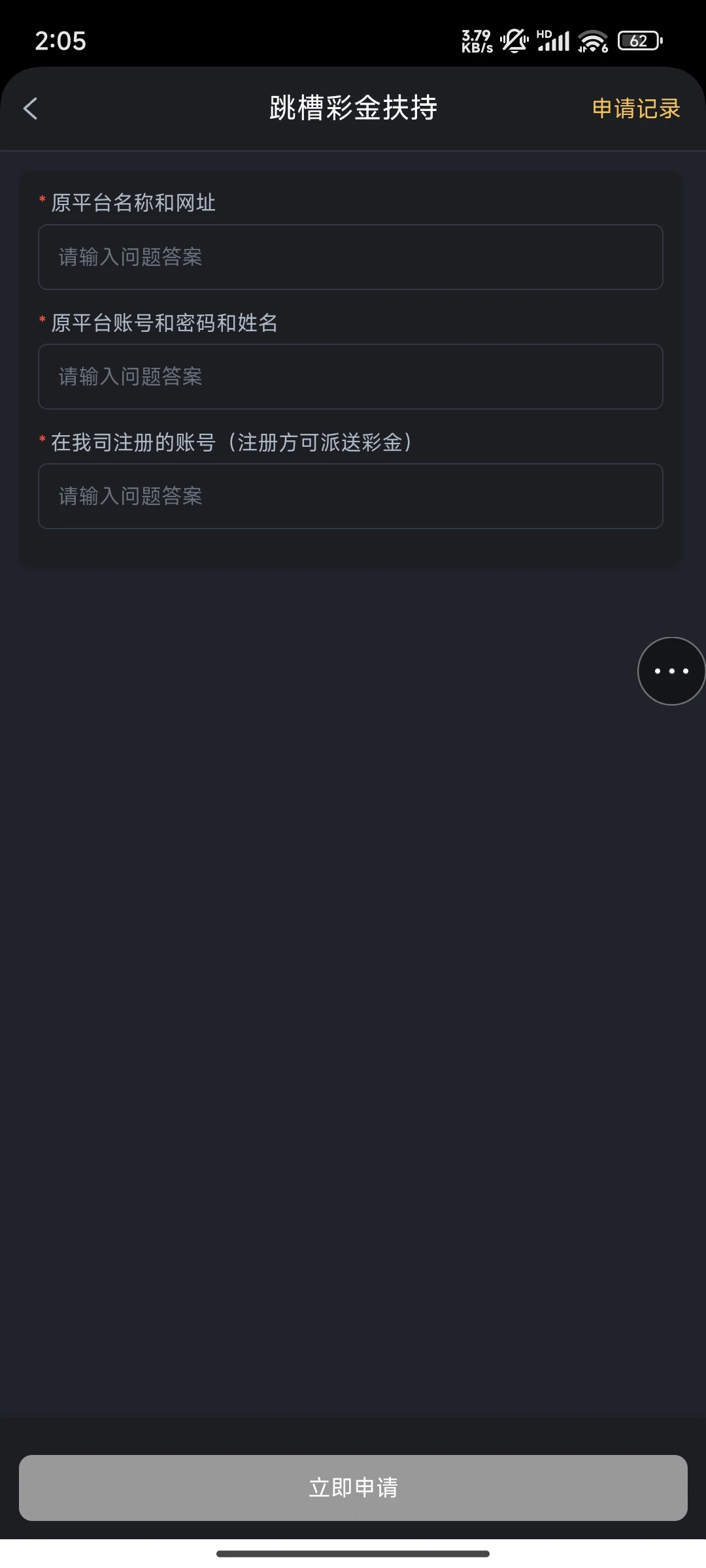Tap the 请输入问题答案 placeholder in first field

[x=129, y=257]
